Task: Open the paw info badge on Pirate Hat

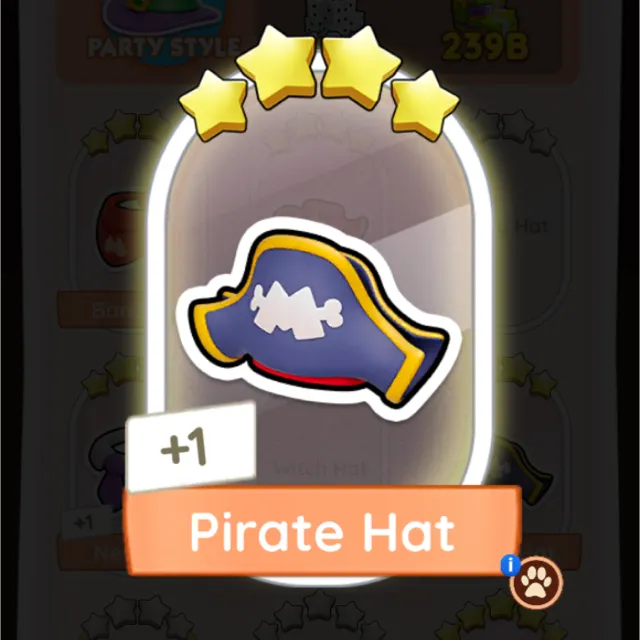Action: tap(535, 582)
